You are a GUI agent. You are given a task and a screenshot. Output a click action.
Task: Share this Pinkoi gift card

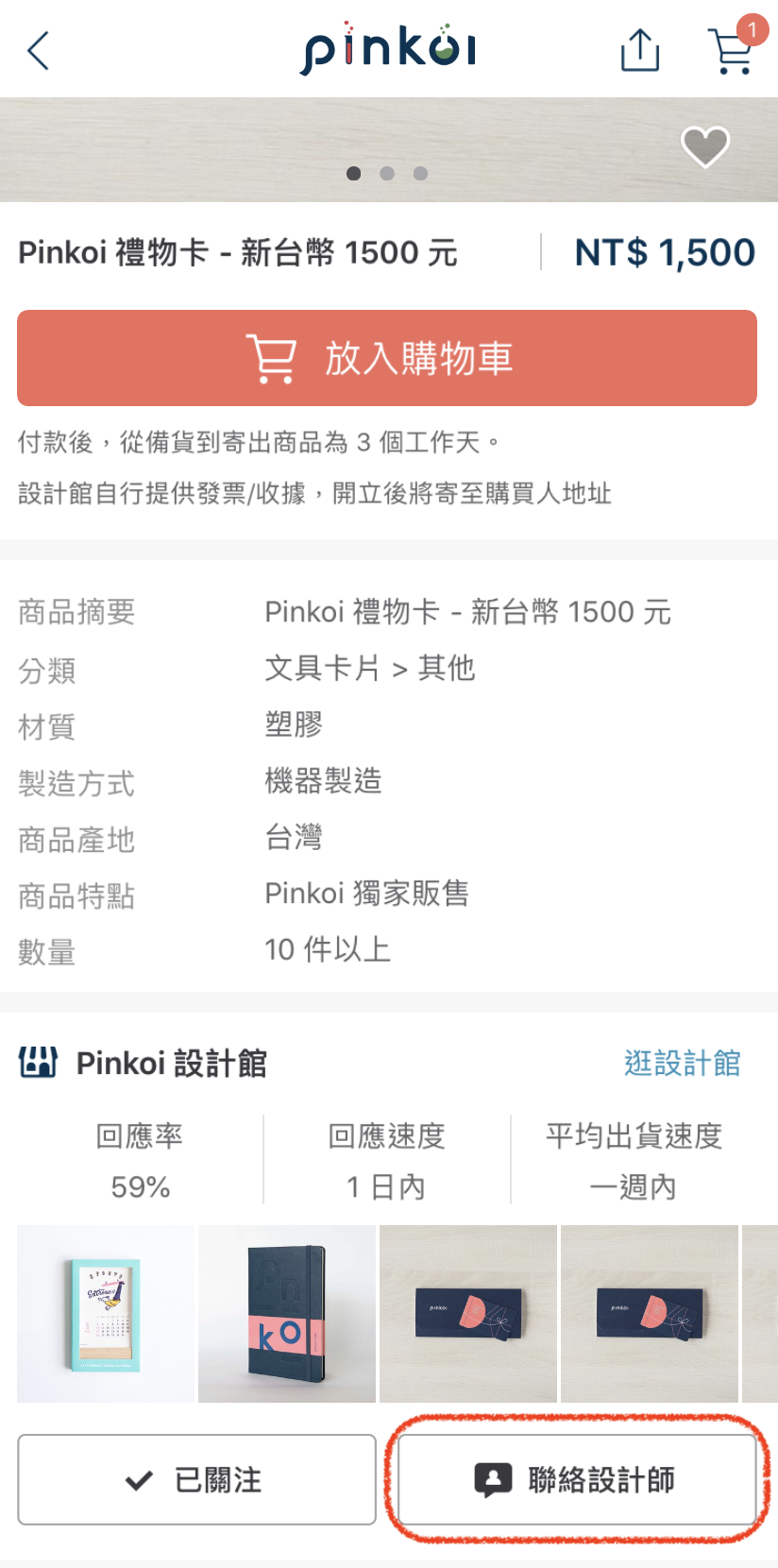click(x=639, y=50)
